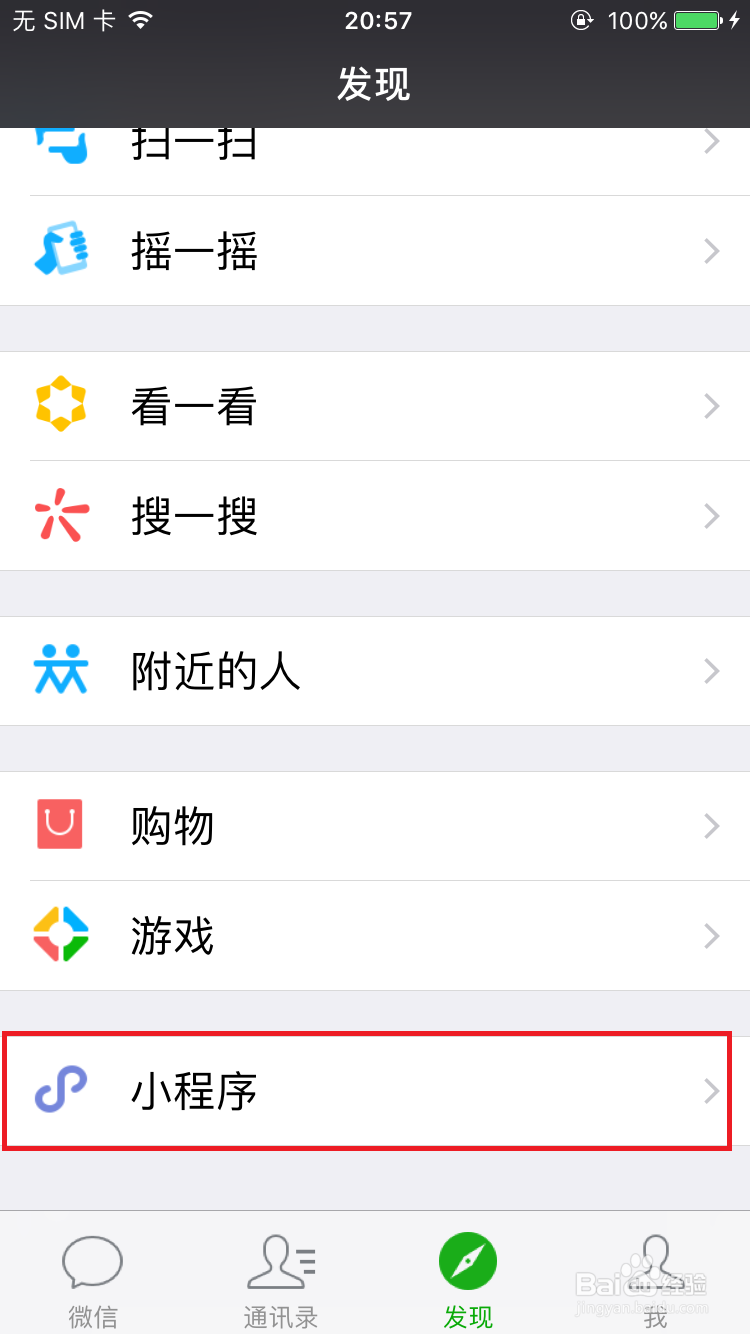This screenshot has width=750, height=1334.
Task: Select the 扫一扫 scan icon
Action: [x=61, y=142]
